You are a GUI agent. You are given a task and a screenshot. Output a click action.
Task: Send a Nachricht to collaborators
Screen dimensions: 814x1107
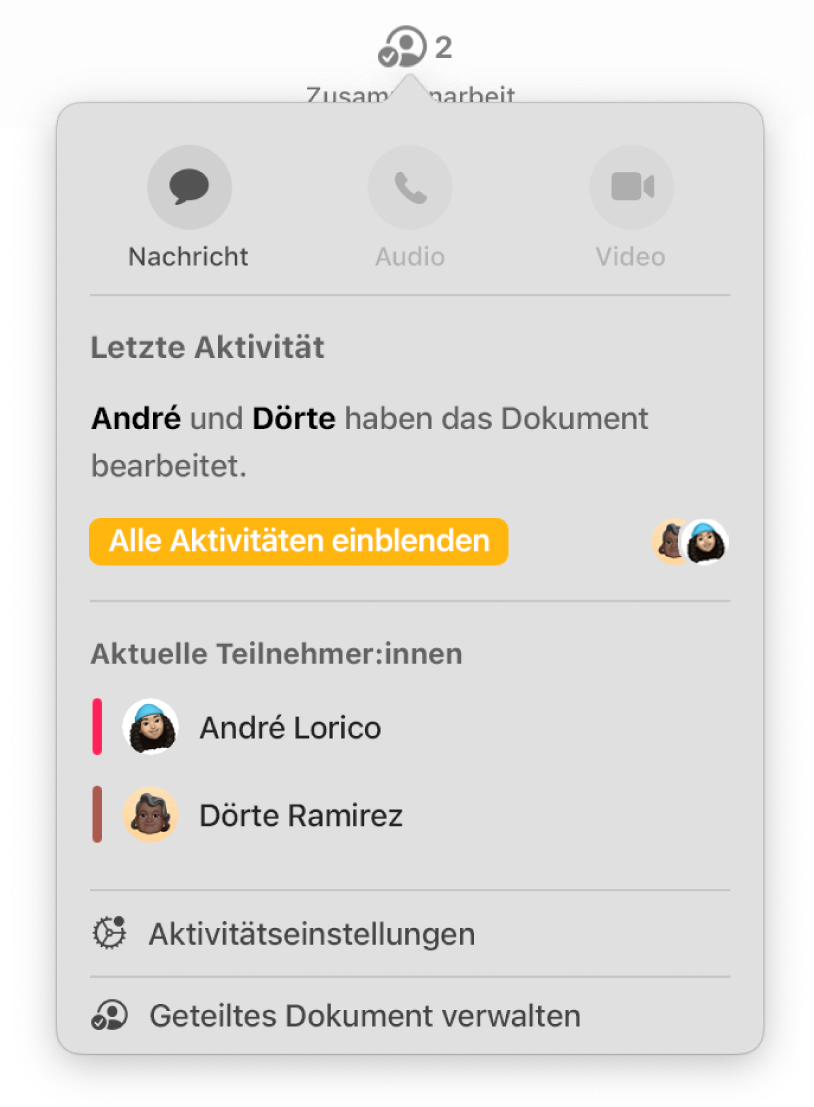[189, 188]
